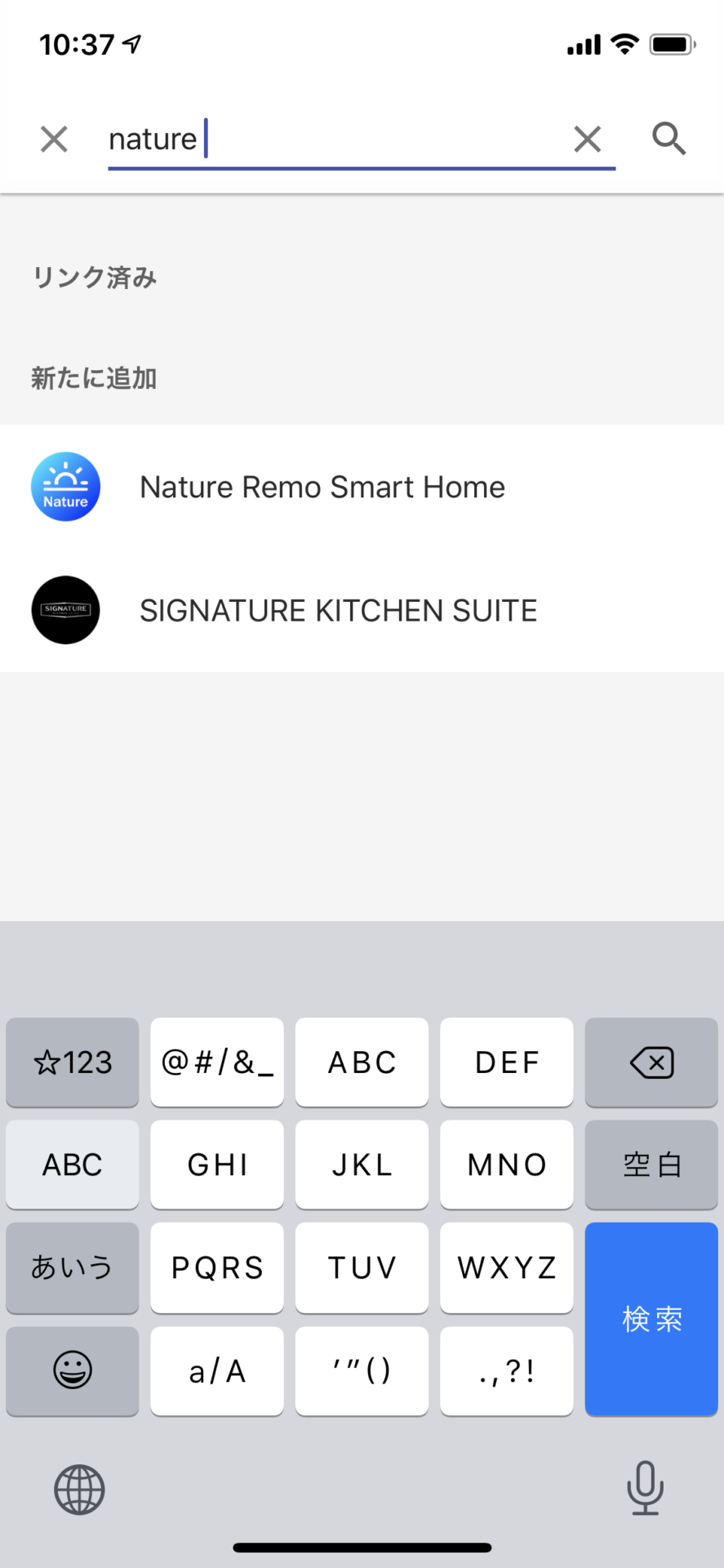Insert a space with 空白 key

point(651,1165)
